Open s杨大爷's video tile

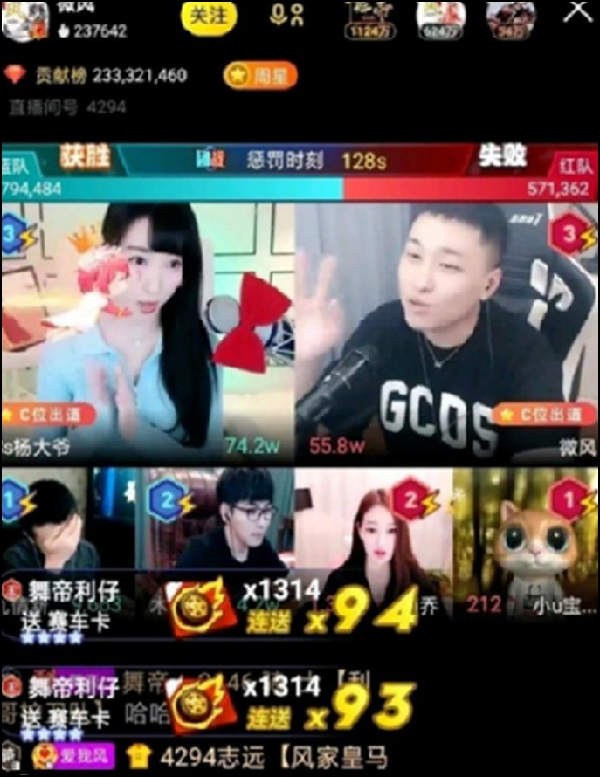point(148,330)
